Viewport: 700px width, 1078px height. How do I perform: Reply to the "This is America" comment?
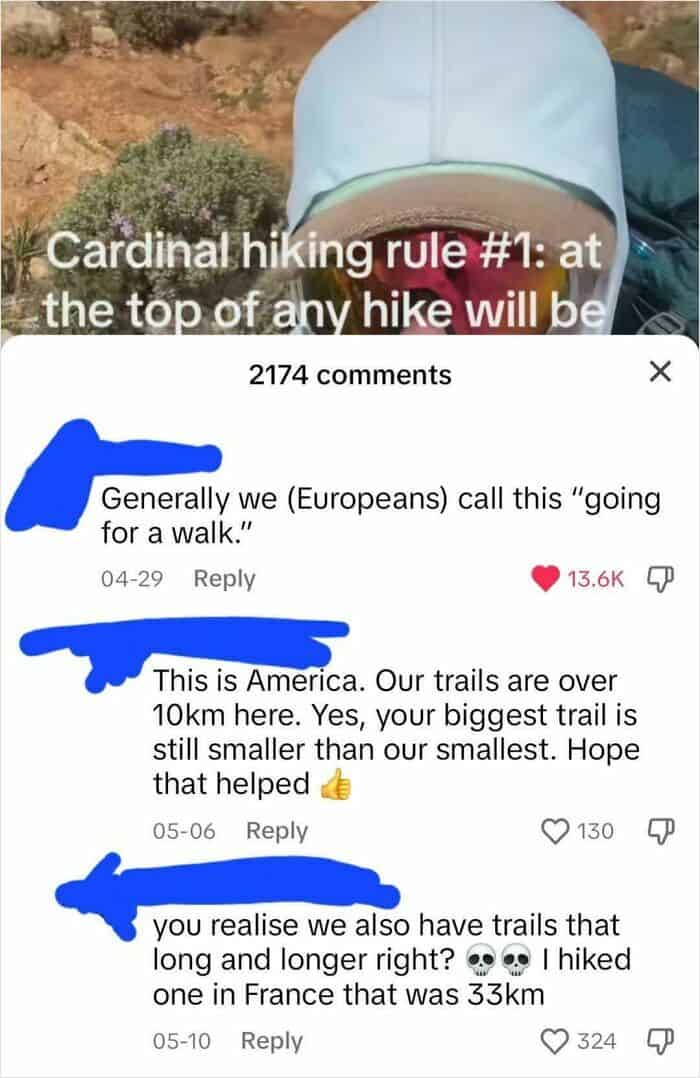point(276,830)
